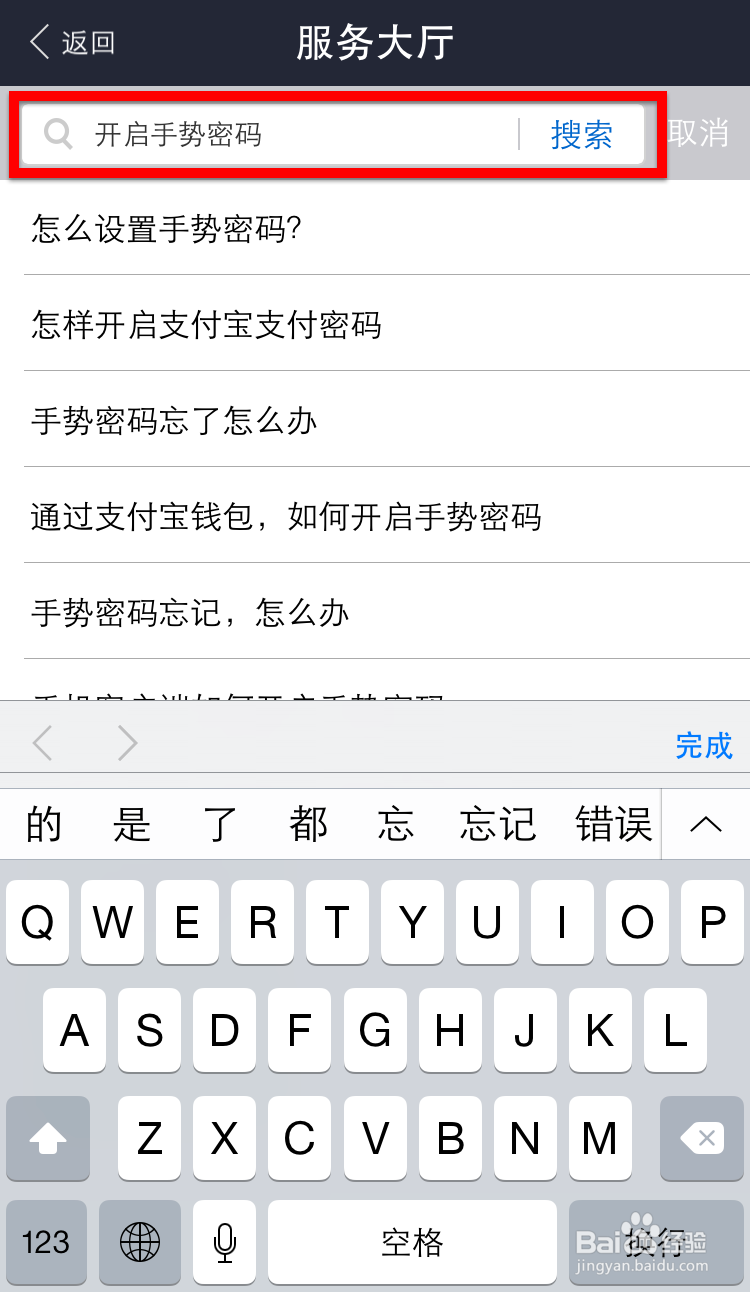Tap the shift key on the keyboard
This screenshot has width=750, height=1292.
pos(47,1138)
